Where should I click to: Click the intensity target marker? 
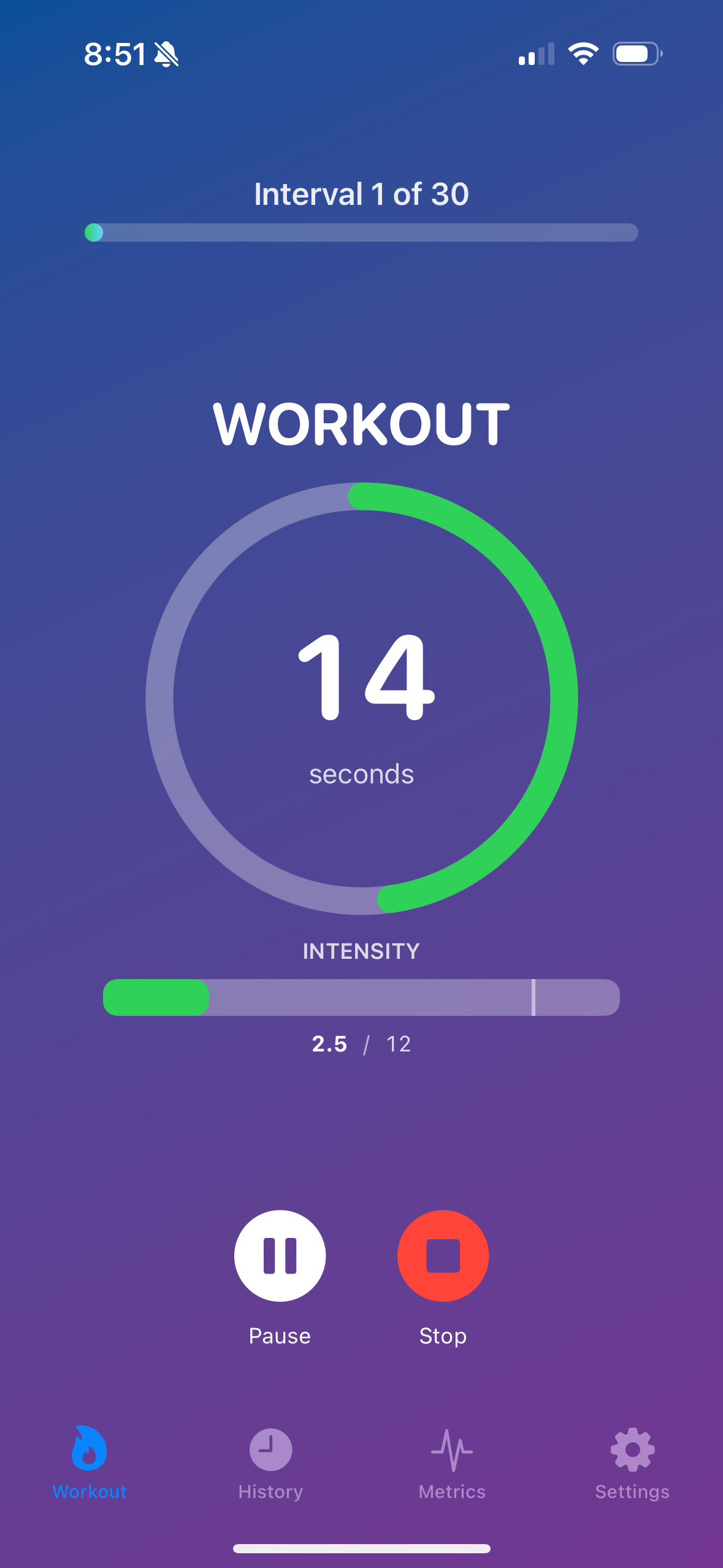pos(534,997)
